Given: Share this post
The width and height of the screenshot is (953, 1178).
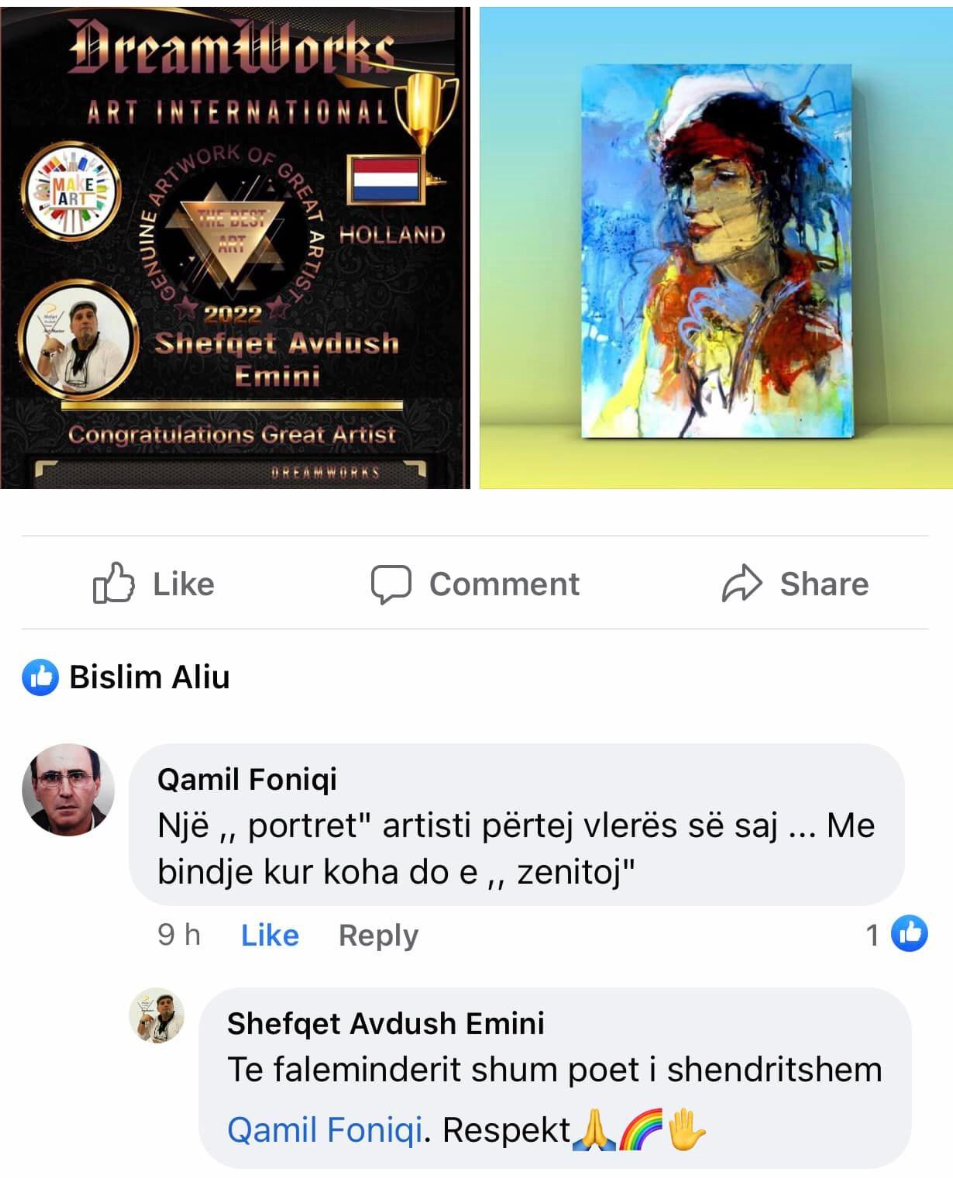Looking at the screenshot, I should tap(795, 584).
